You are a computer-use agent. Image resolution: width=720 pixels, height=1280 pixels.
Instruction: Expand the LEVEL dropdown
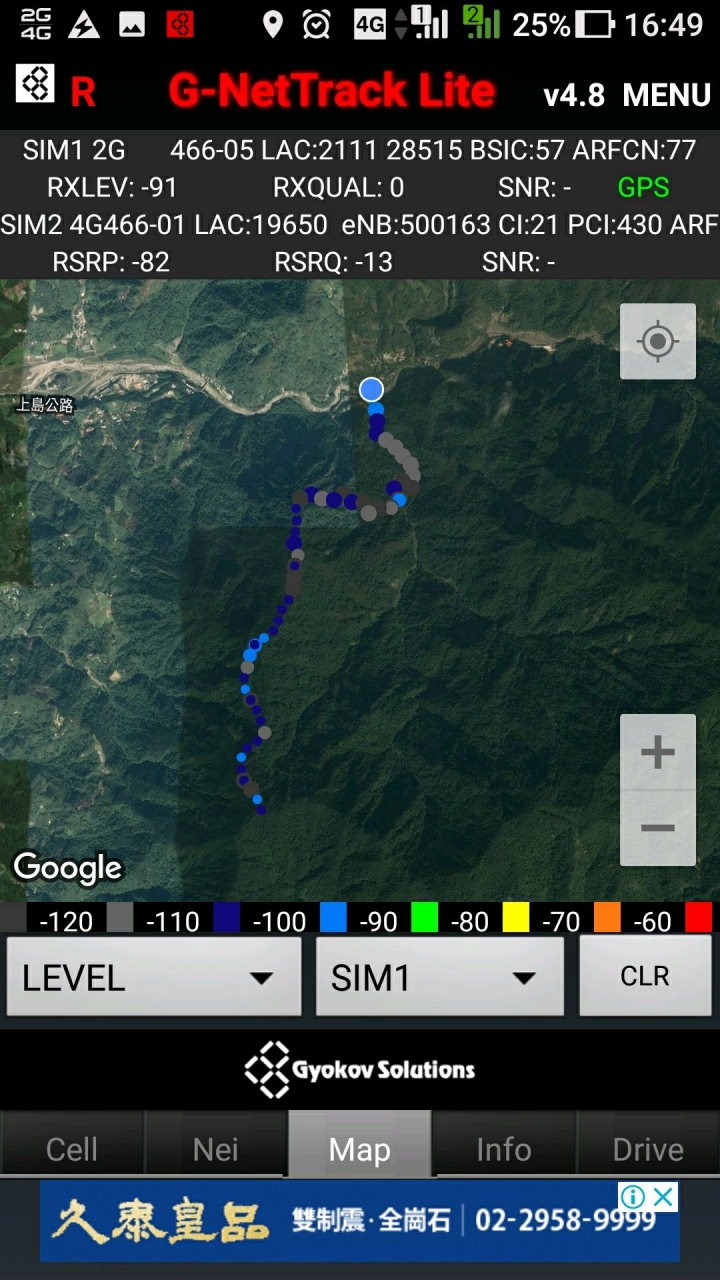[x=154, y=977]
